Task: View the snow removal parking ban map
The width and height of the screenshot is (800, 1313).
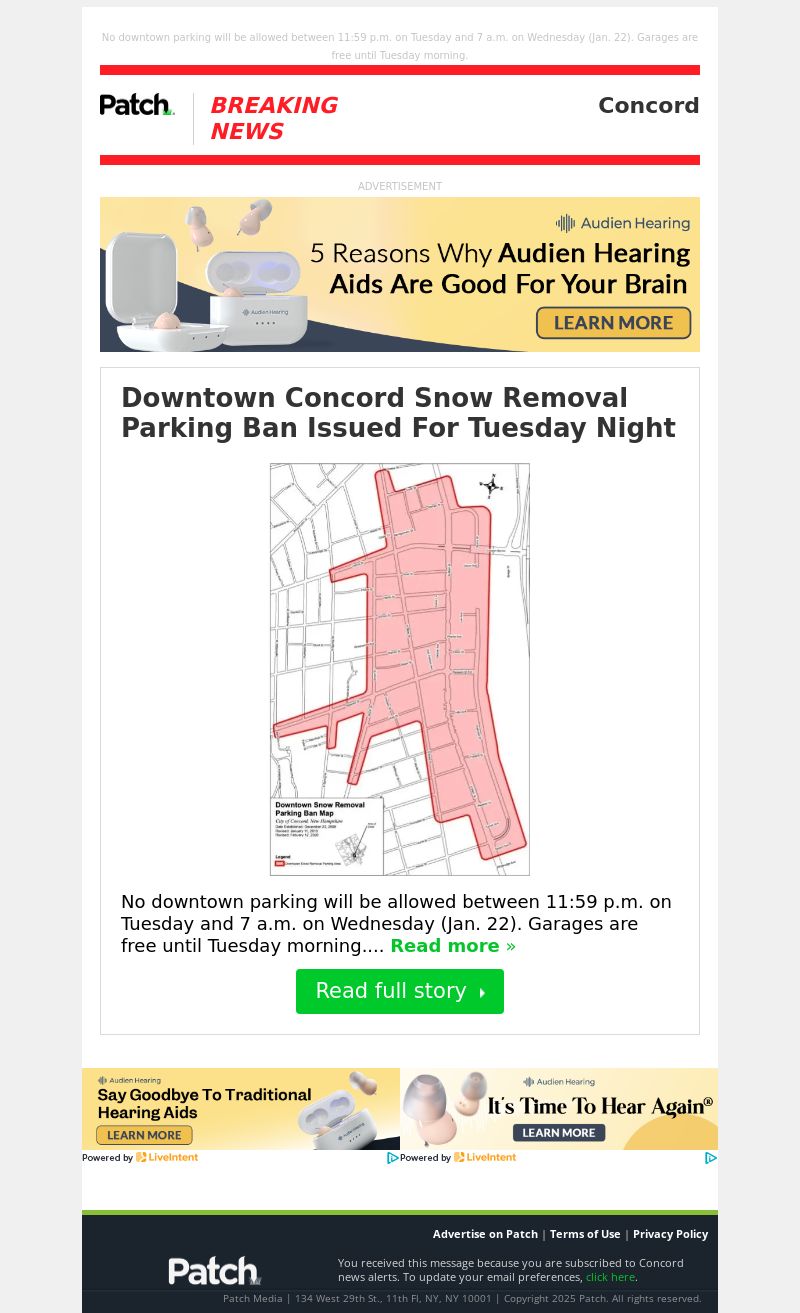Action: (x=399, y=669)
